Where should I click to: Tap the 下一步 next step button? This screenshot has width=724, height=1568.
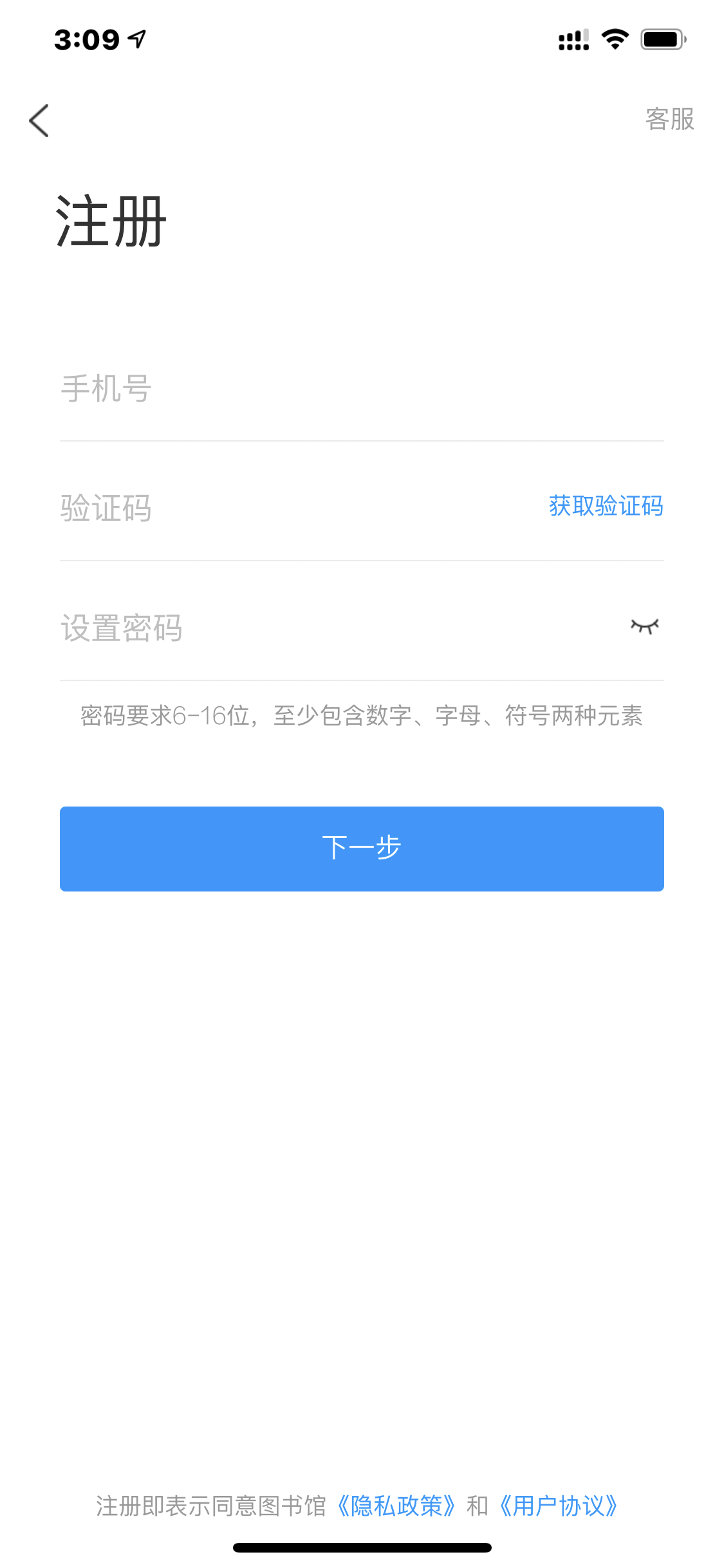pyautogui.click(x=362, y=848)
